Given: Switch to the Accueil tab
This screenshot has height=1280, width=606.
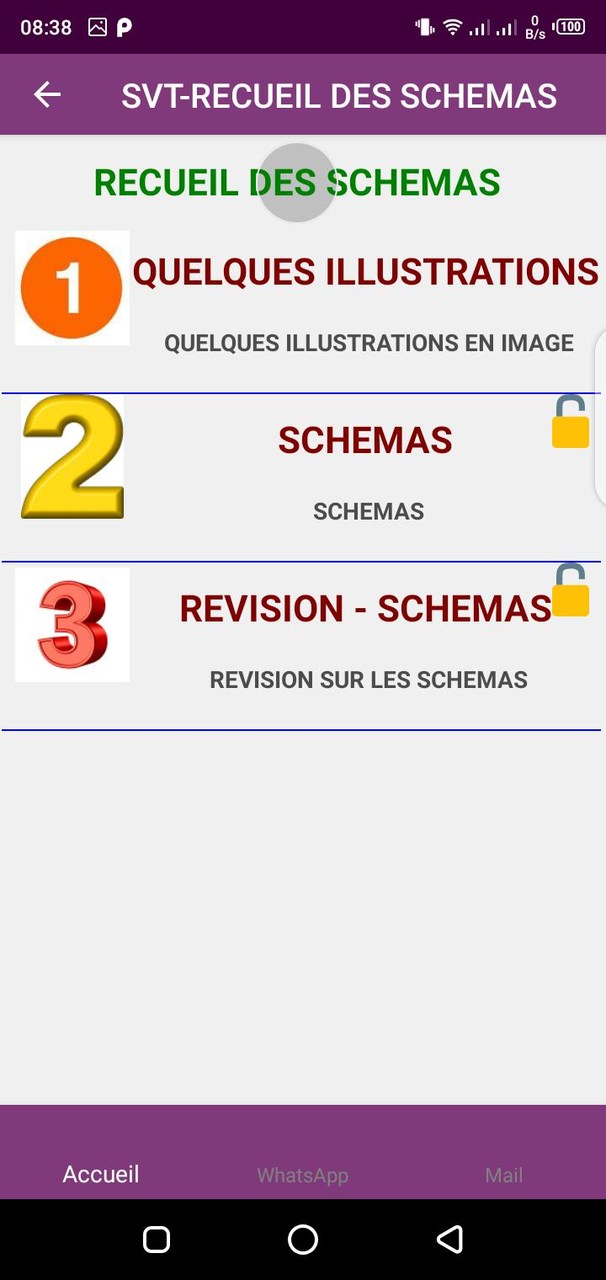Looking at the screenshot, I should click(101, 1174).
